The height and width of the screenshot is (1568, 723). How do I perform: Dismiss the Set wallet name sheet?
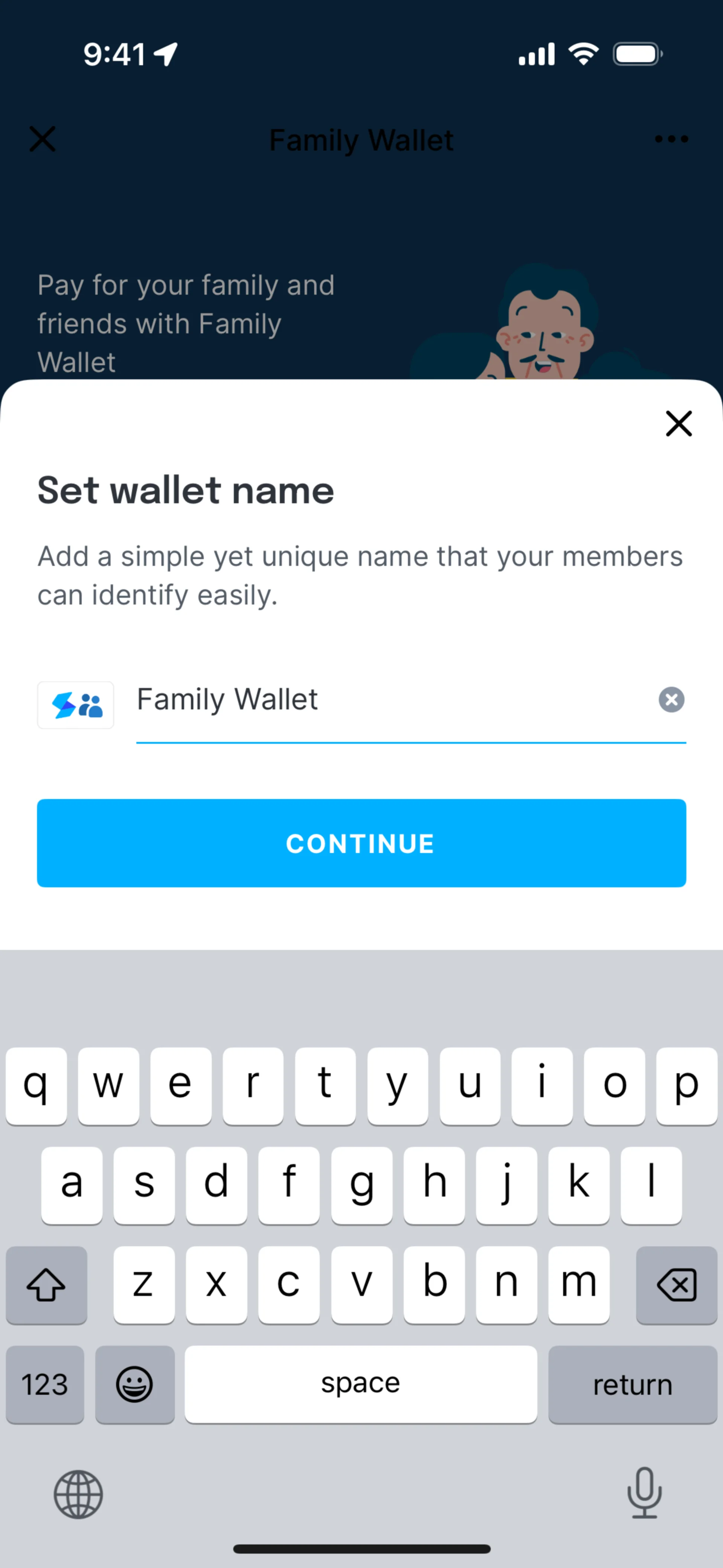click(679, 424)
